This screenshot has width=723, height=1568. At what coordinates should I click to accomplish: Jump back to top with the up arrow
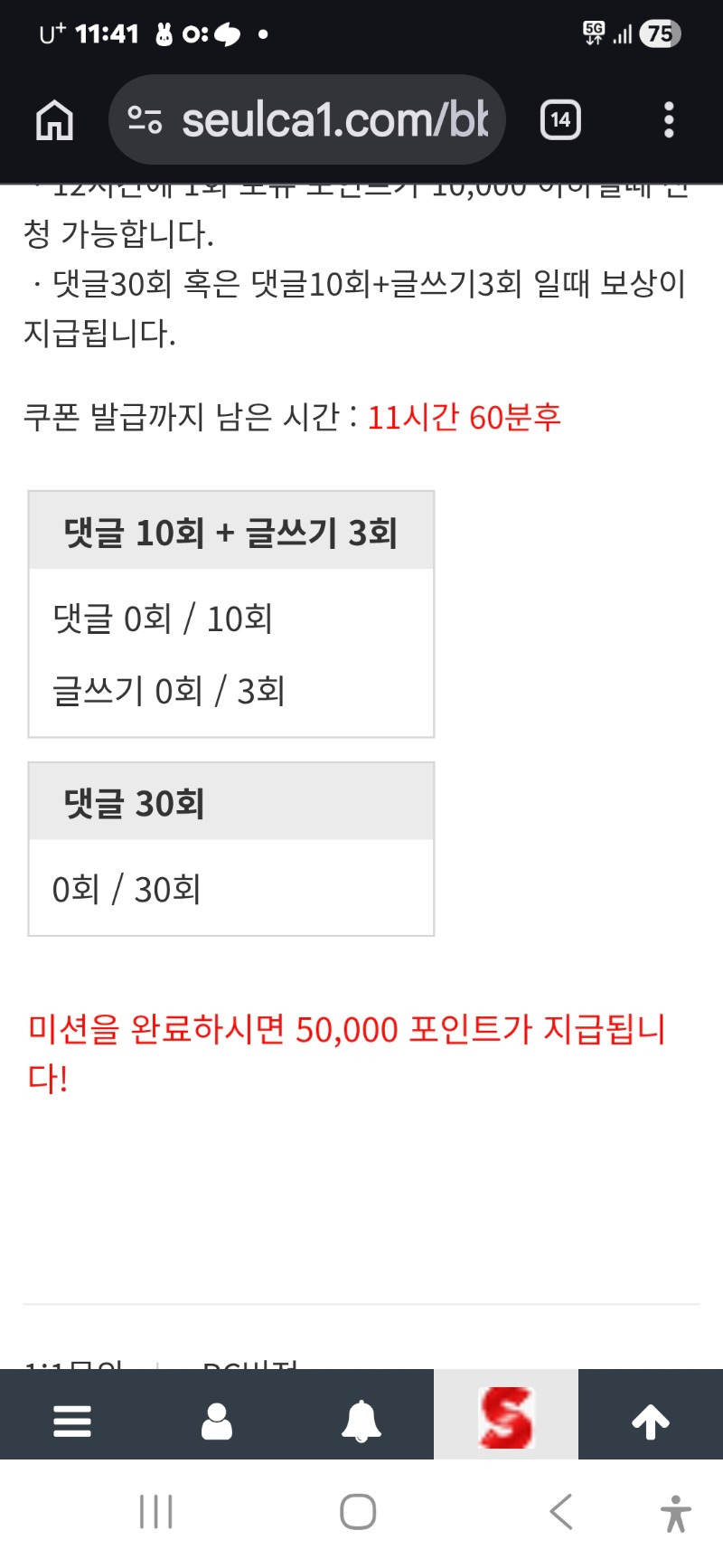[x=651, y=1421]
